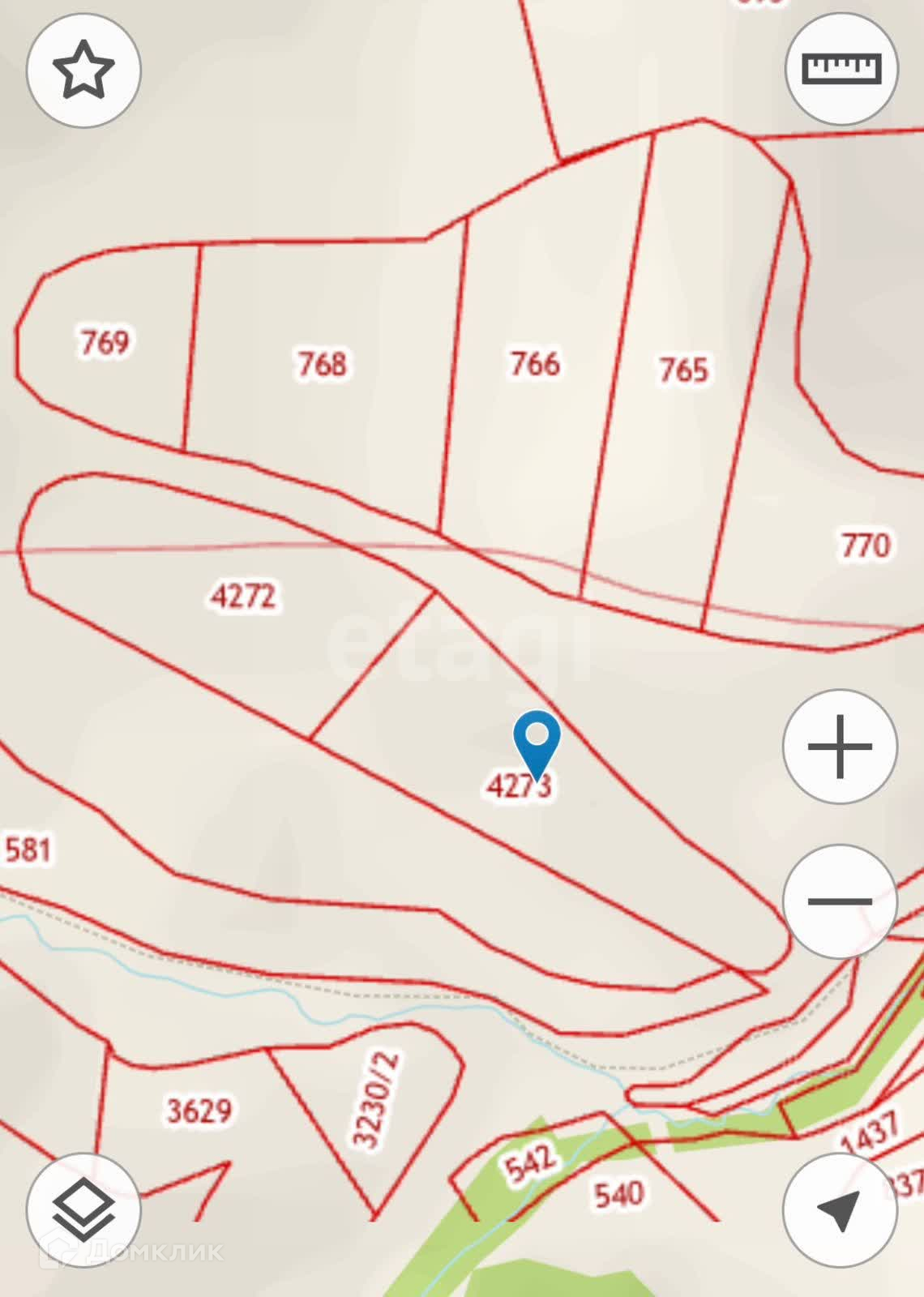Zoom out with the minus button

(840, 901)
